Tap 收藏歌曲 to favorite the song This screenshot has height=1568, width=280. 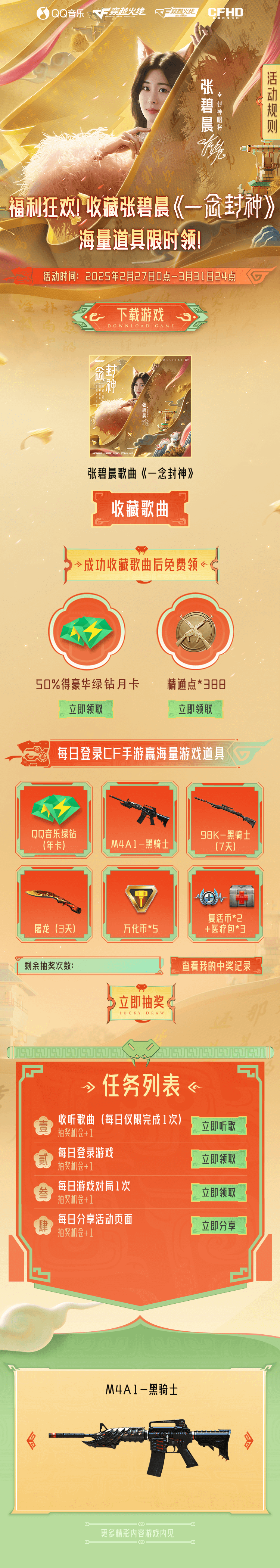click(x=140, y=508)
